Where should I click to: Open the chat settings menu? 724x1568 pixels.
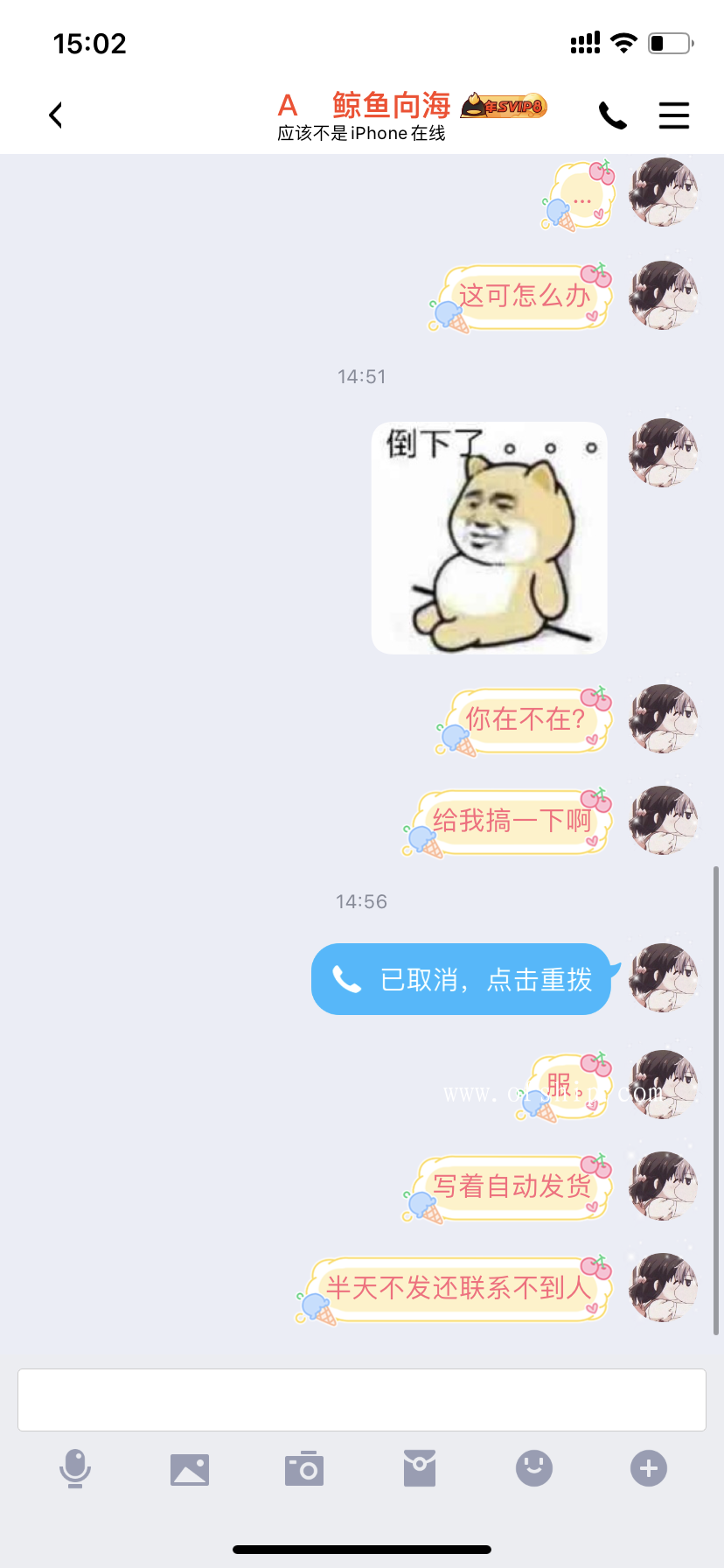tap(673, 115)
